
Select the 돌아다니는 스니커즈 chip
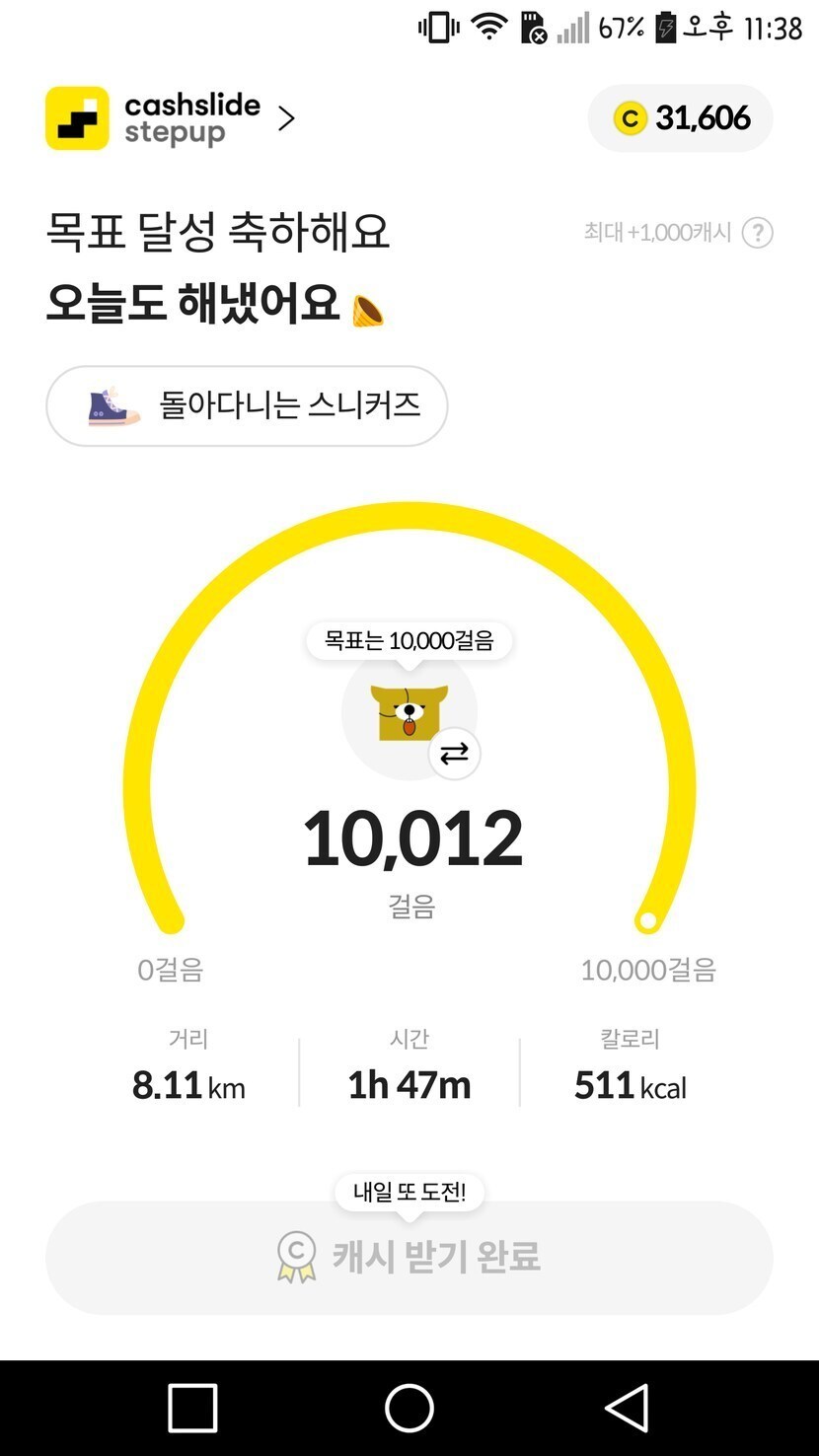click(247, 405)
